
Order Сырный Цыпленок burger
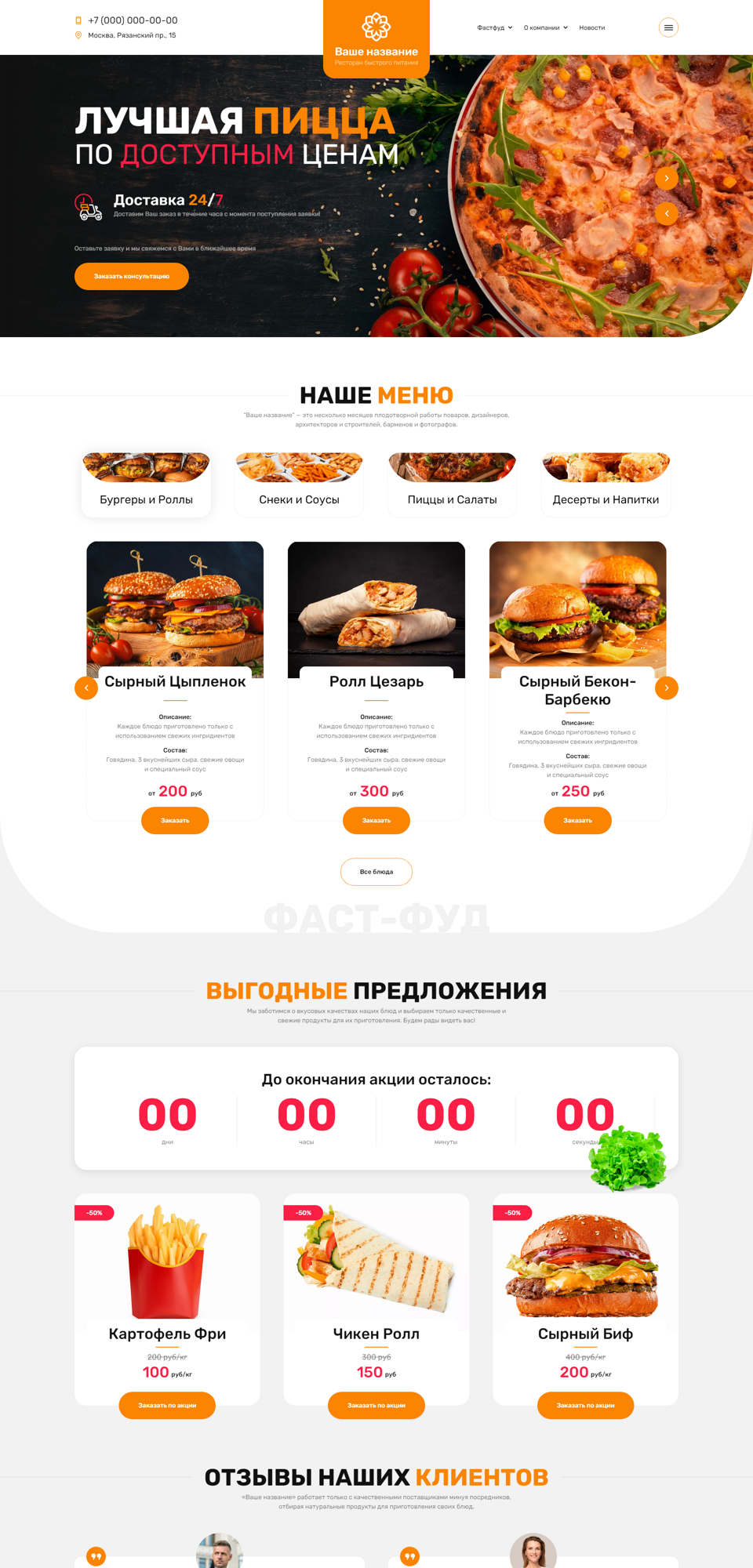point(175,820)
